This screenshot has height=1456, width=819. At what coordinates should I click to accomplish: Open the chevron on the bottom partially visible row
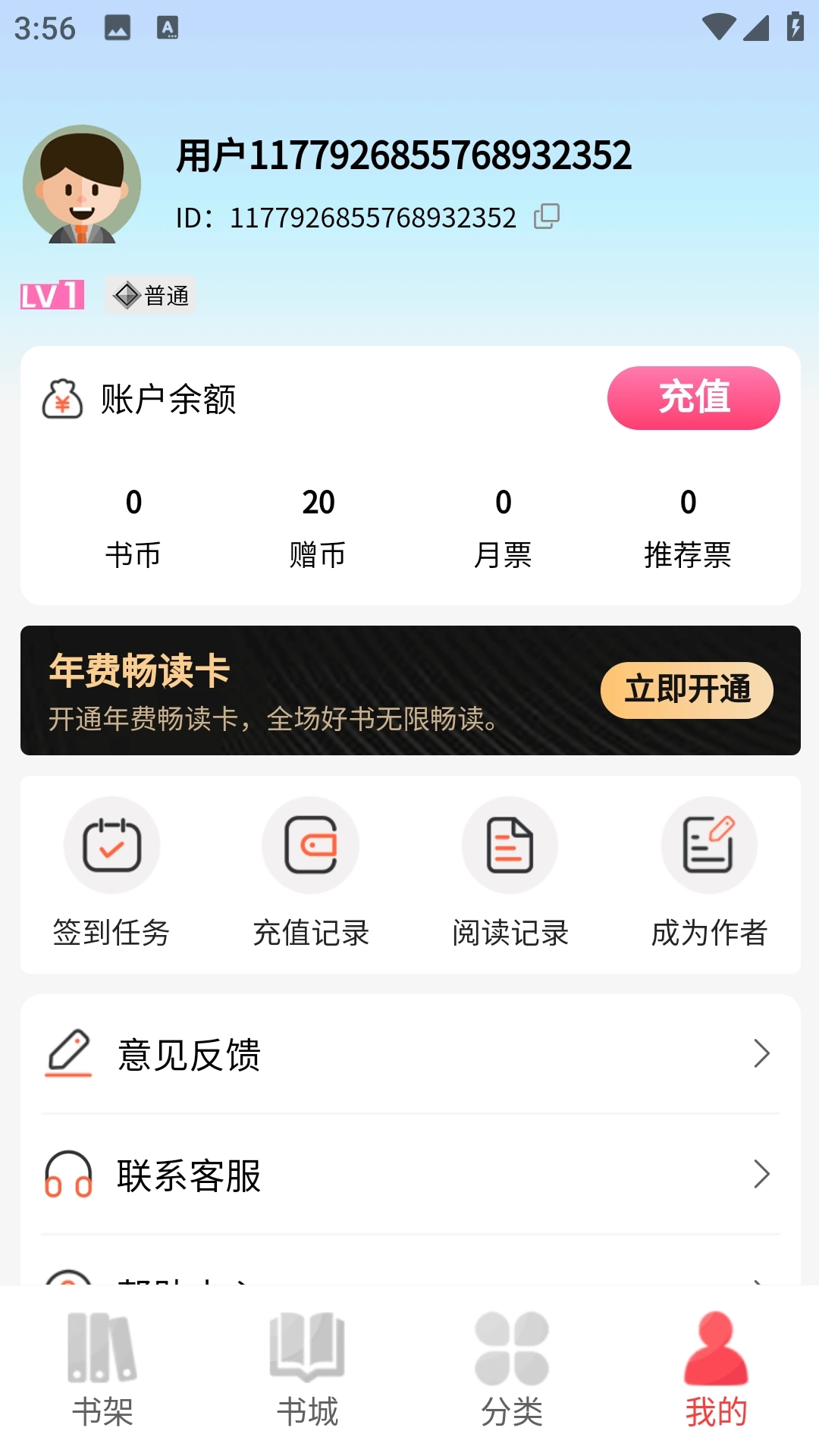(x=762, y=1282)
